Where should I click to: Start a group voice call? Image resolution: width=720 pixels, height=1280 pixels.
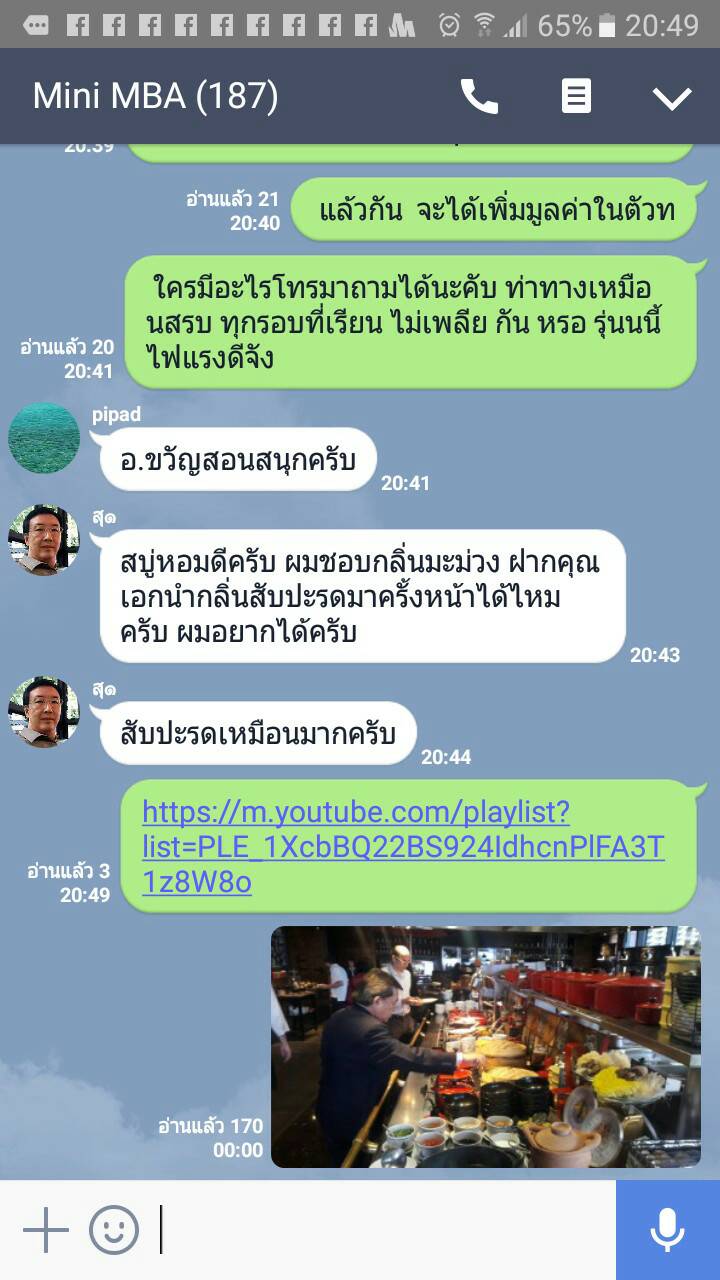(479, 97)
